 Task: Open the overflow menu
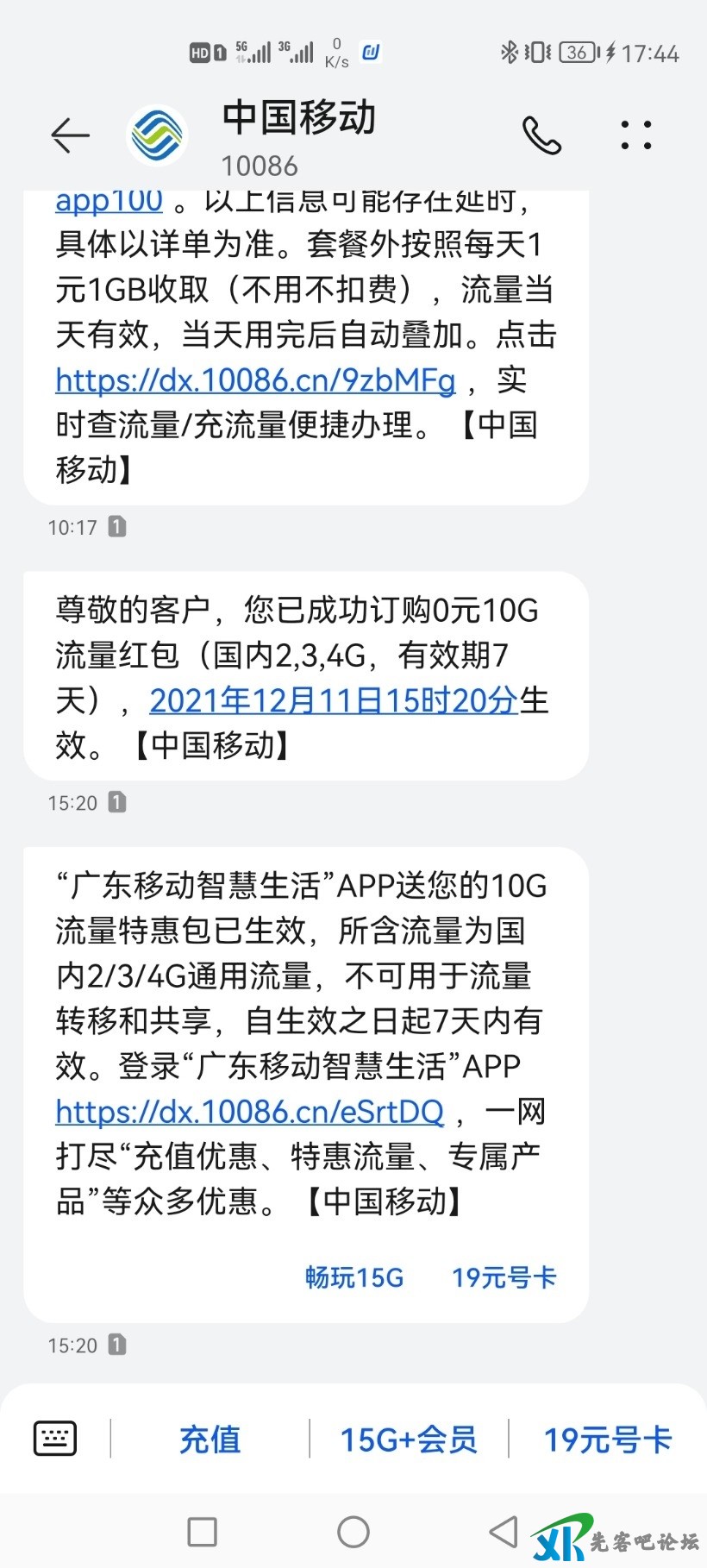point(636,135)
